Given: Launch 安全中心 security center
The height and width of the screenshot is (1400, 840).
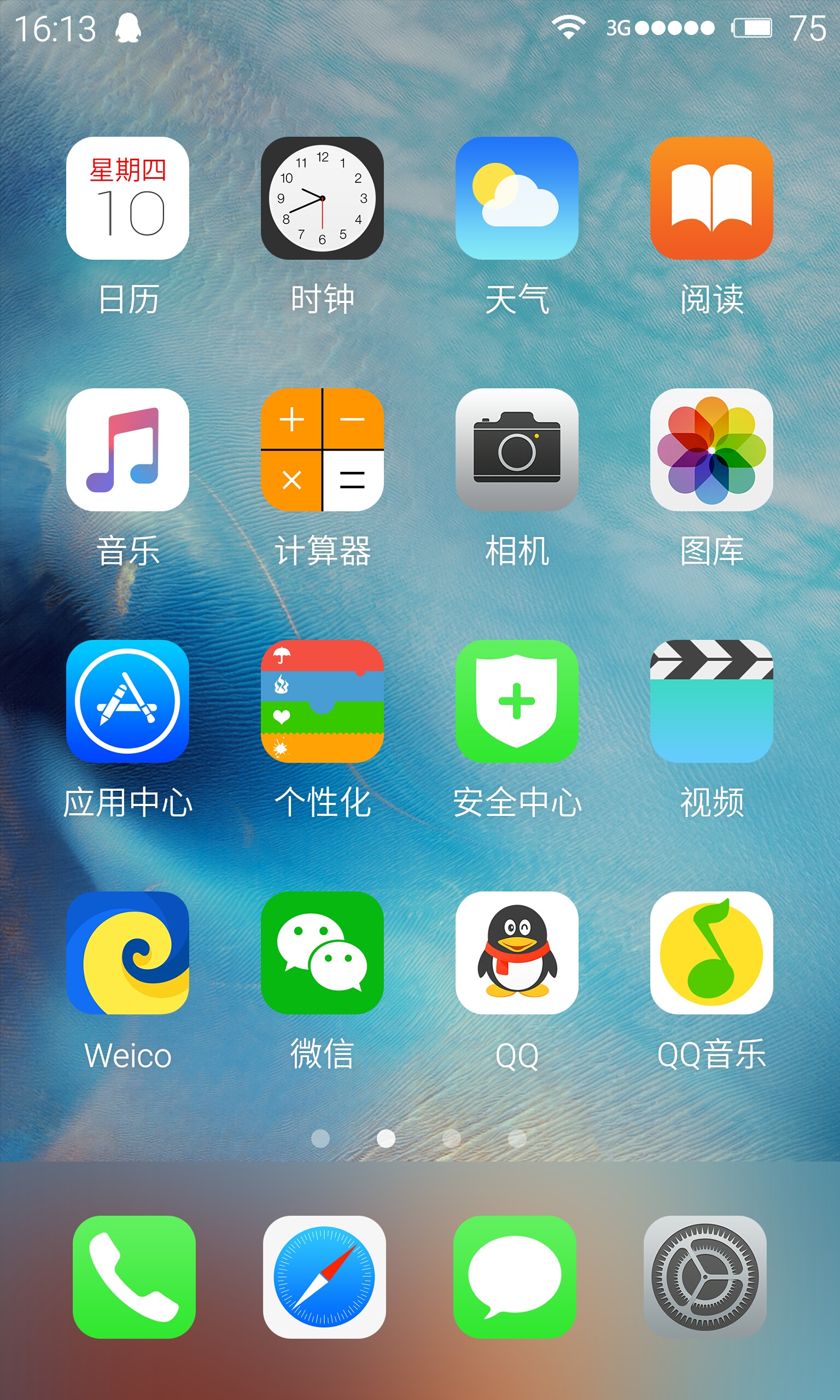Looking at the screenshot, I should [517, 701].
